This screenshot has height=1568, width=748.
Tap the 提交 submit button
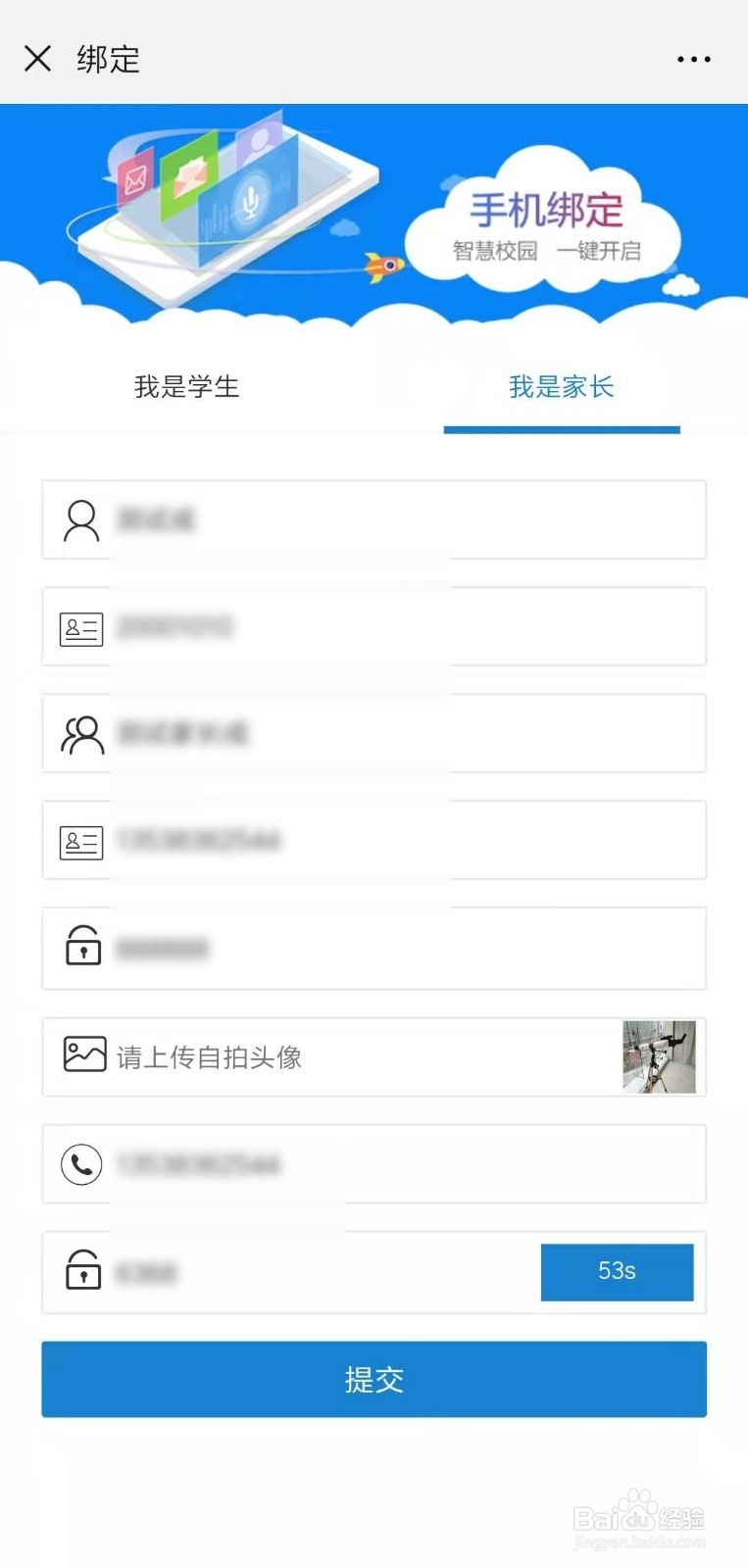374,1379
